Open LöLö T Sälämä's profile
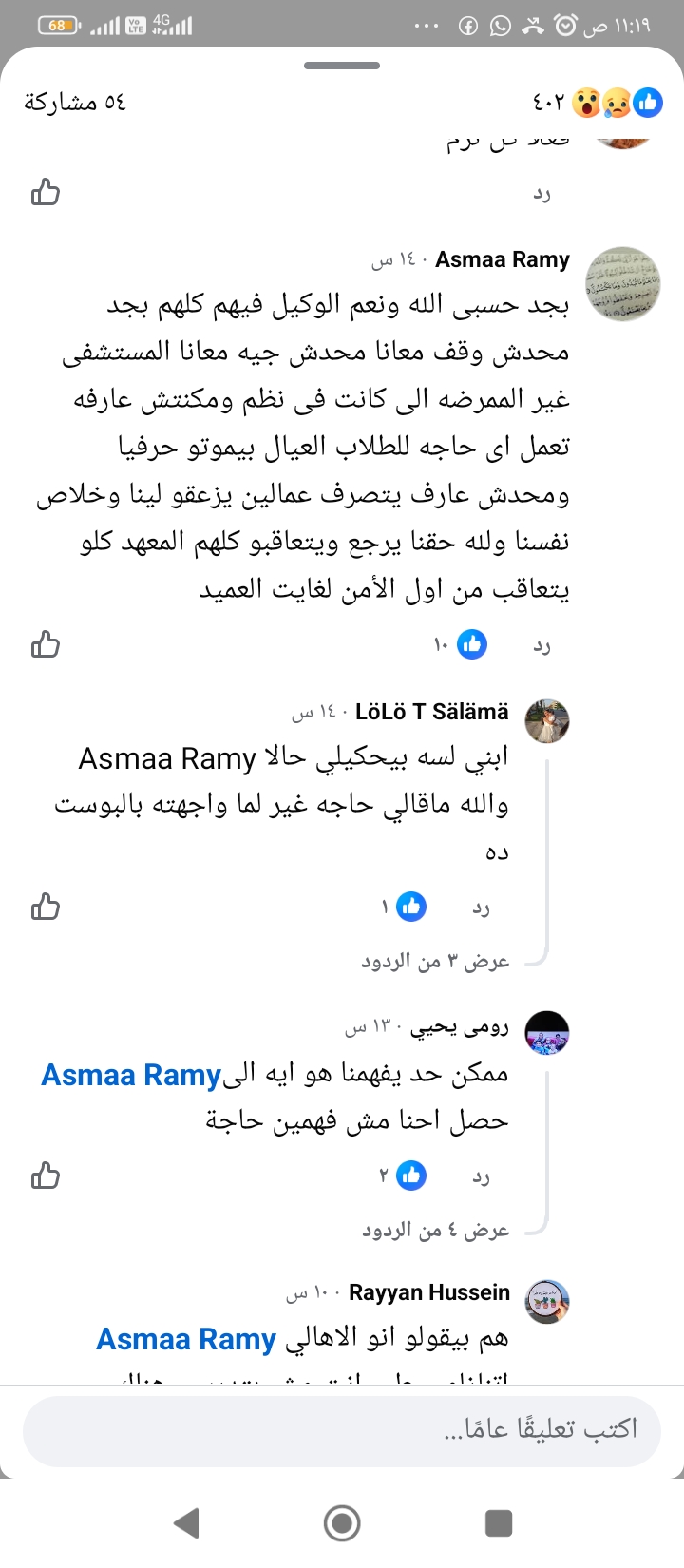The height and width of the screenshot is (1568, 684). (x=432, y=712)
